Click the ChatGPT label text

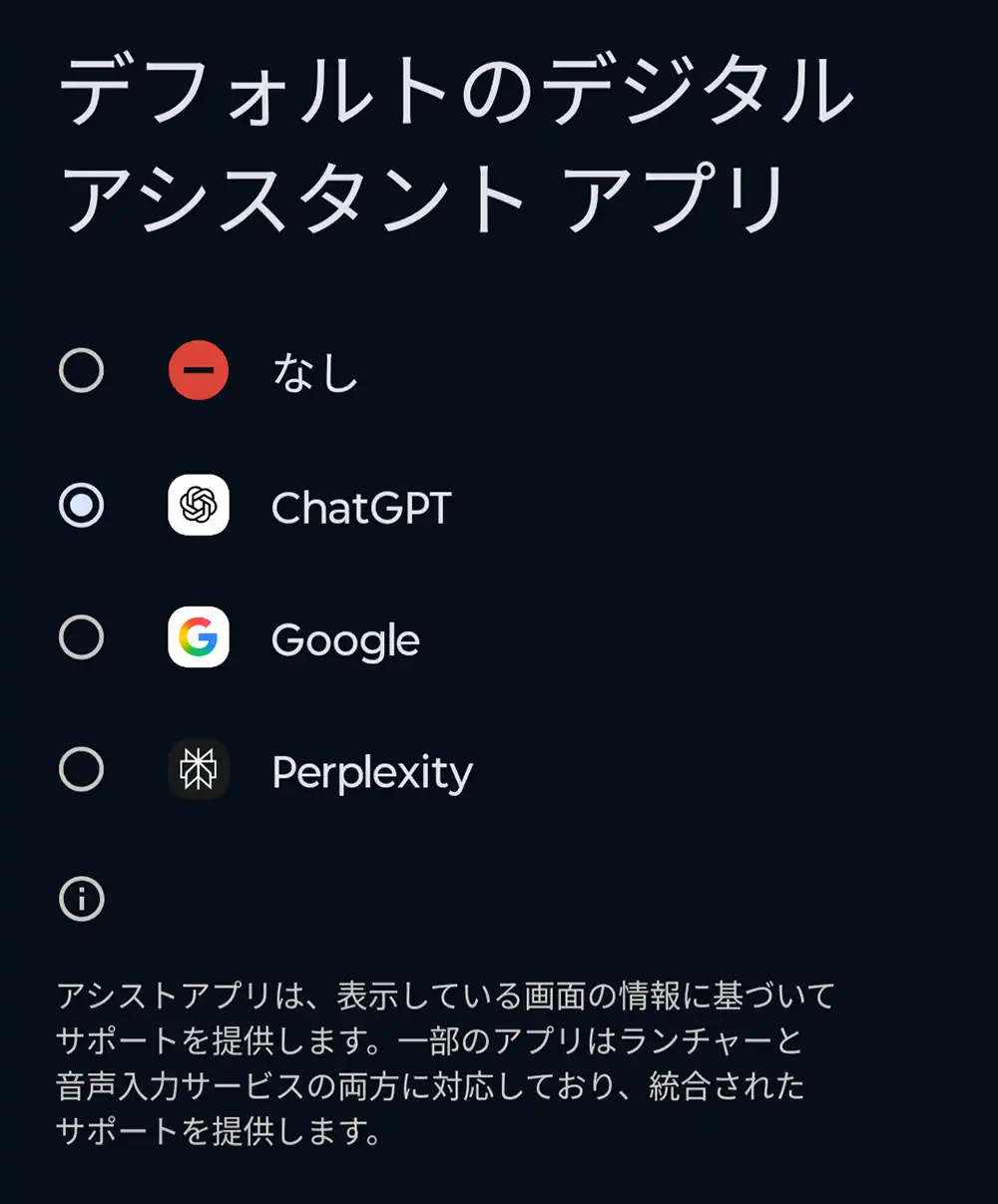click(x=361, y=506)
